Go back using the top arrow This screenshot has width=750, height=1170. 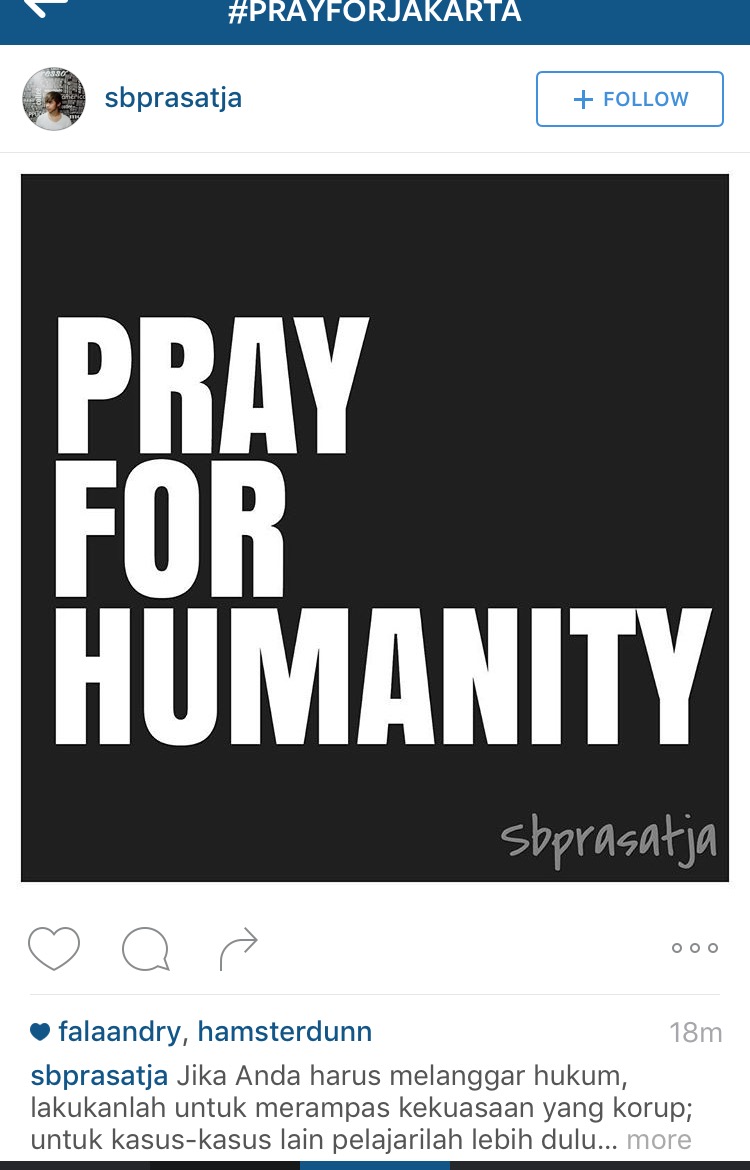(x=46, y=8)
